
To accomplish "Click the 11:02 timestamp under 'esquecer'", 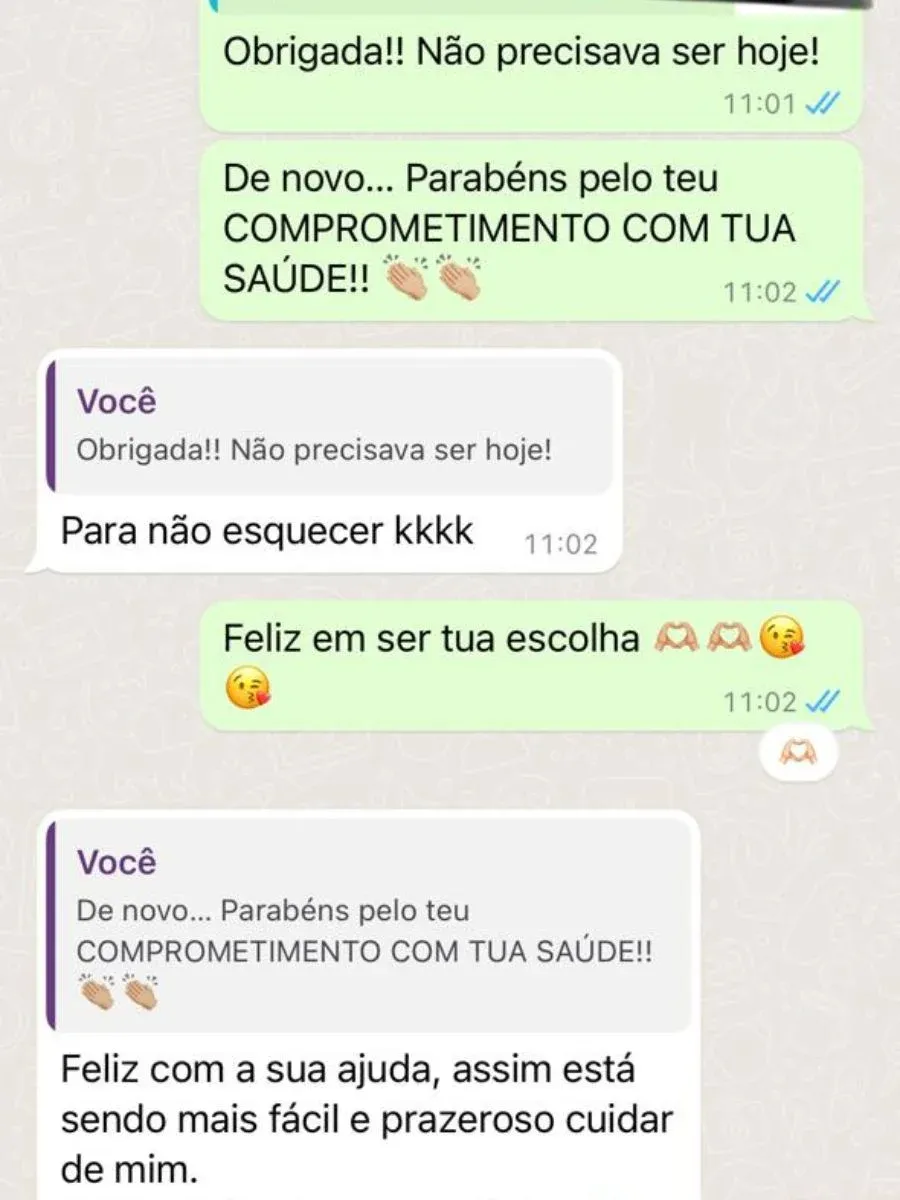I will 562,543.
